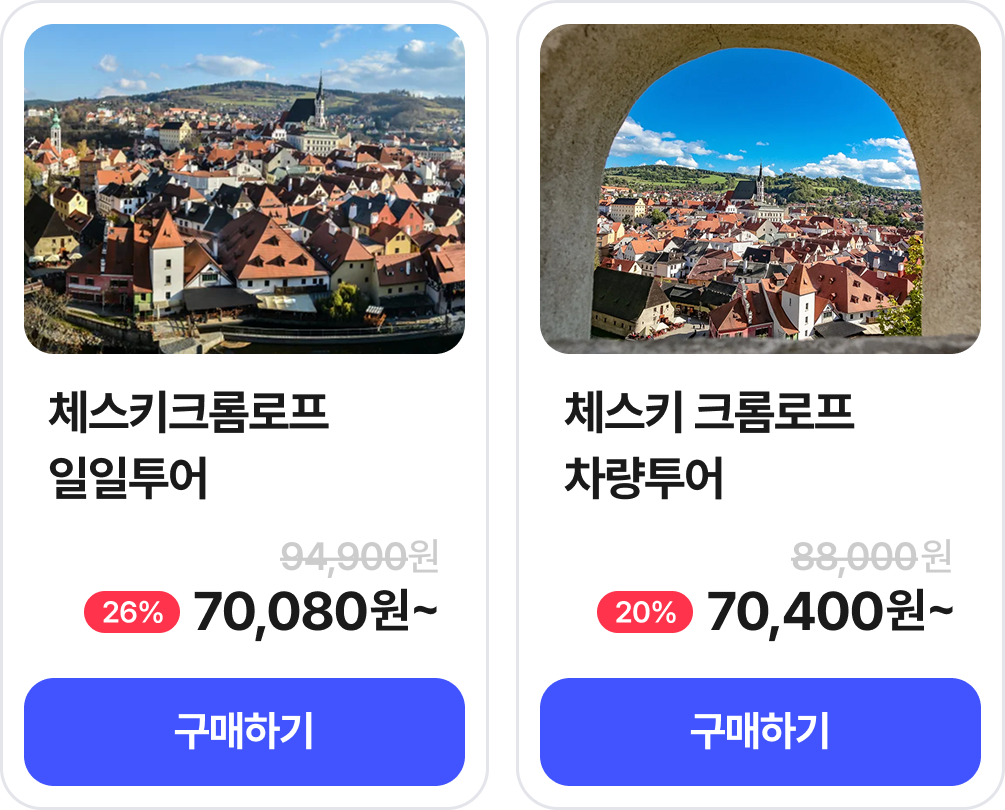The width and height of the screenshot is (1005, 810).
Task: Tap 구매하기 for 체스키 크롬로프 차량투어
Action: [760, 732]
